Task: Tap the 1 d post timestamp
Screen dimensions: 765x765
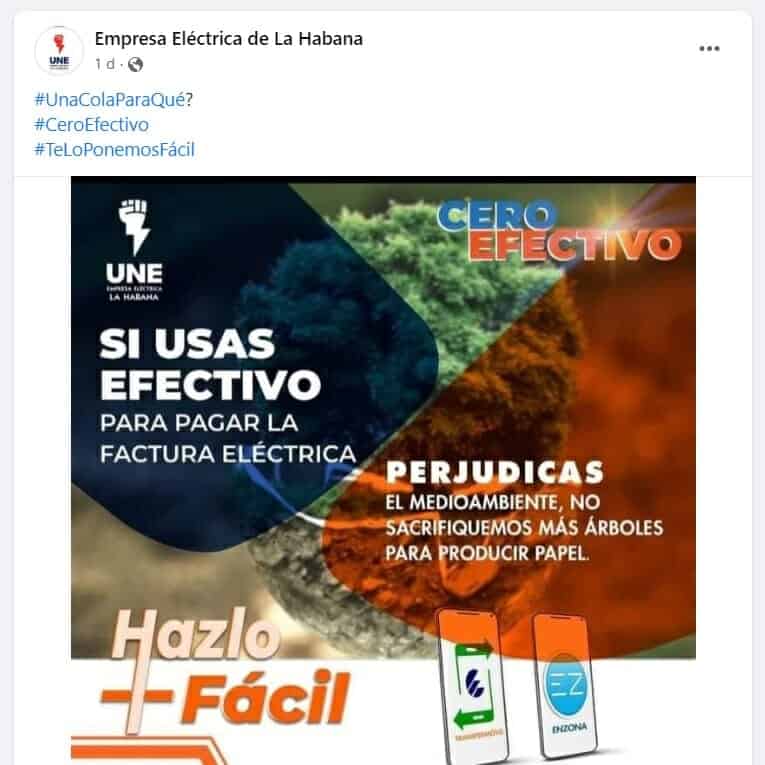Action: (104, 64)
